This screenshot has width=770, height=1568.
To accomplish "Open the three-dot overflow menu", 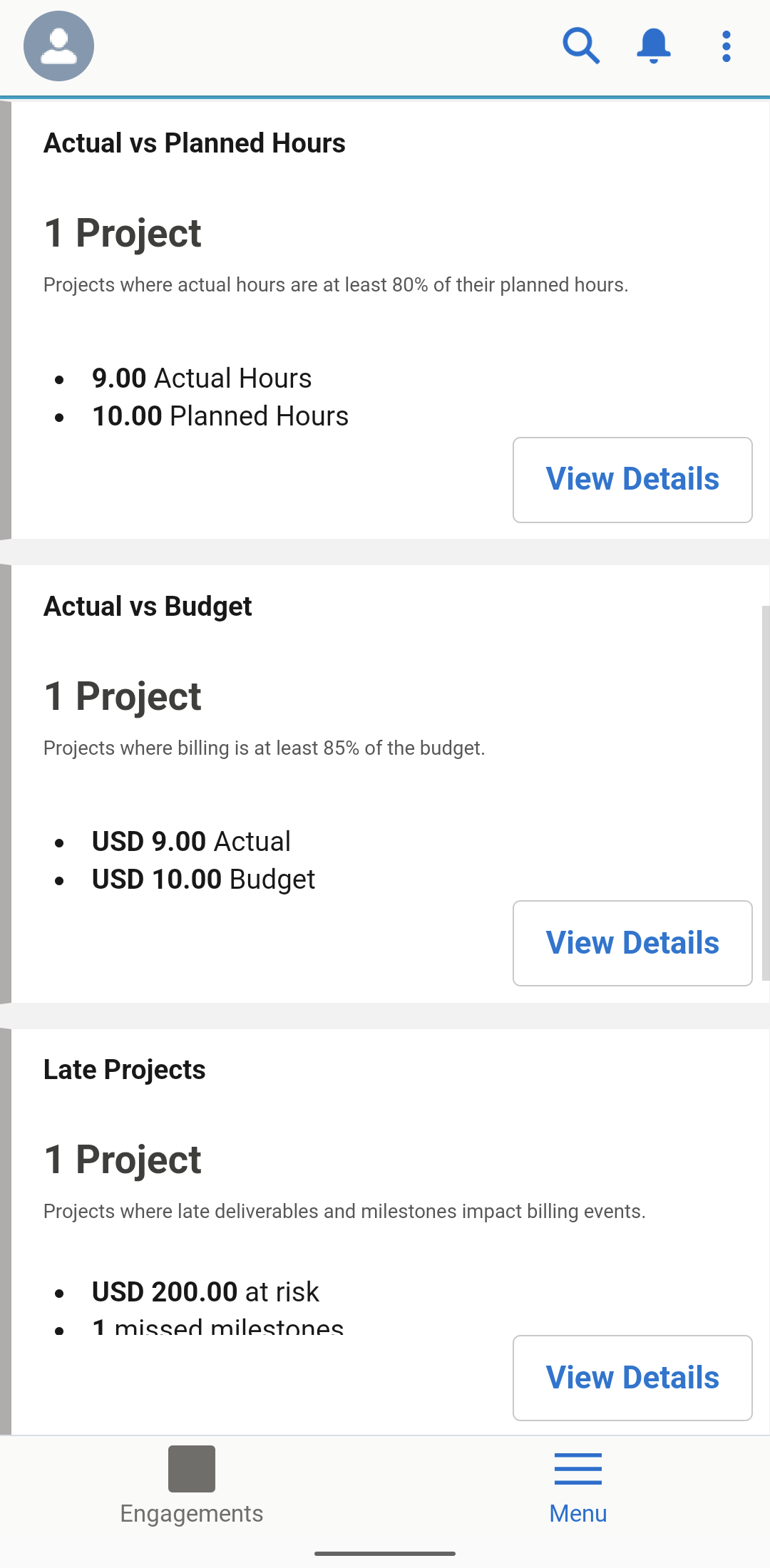I will coord(726,46).
